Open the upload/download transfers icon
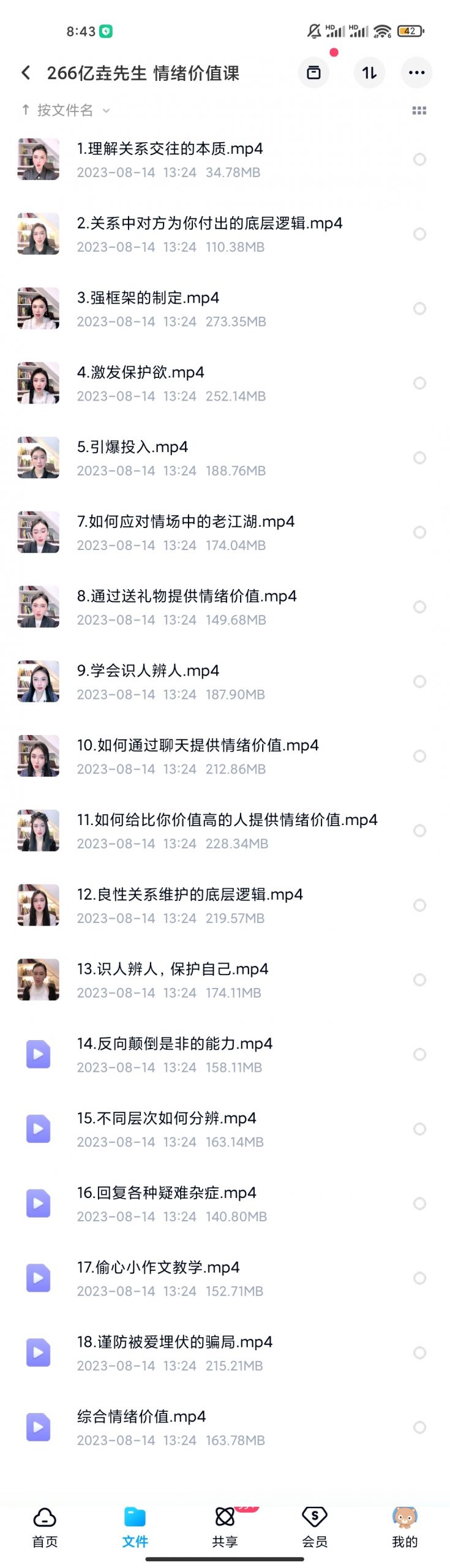The height and width of the screenshot is (1568, 450). (369, 73)
